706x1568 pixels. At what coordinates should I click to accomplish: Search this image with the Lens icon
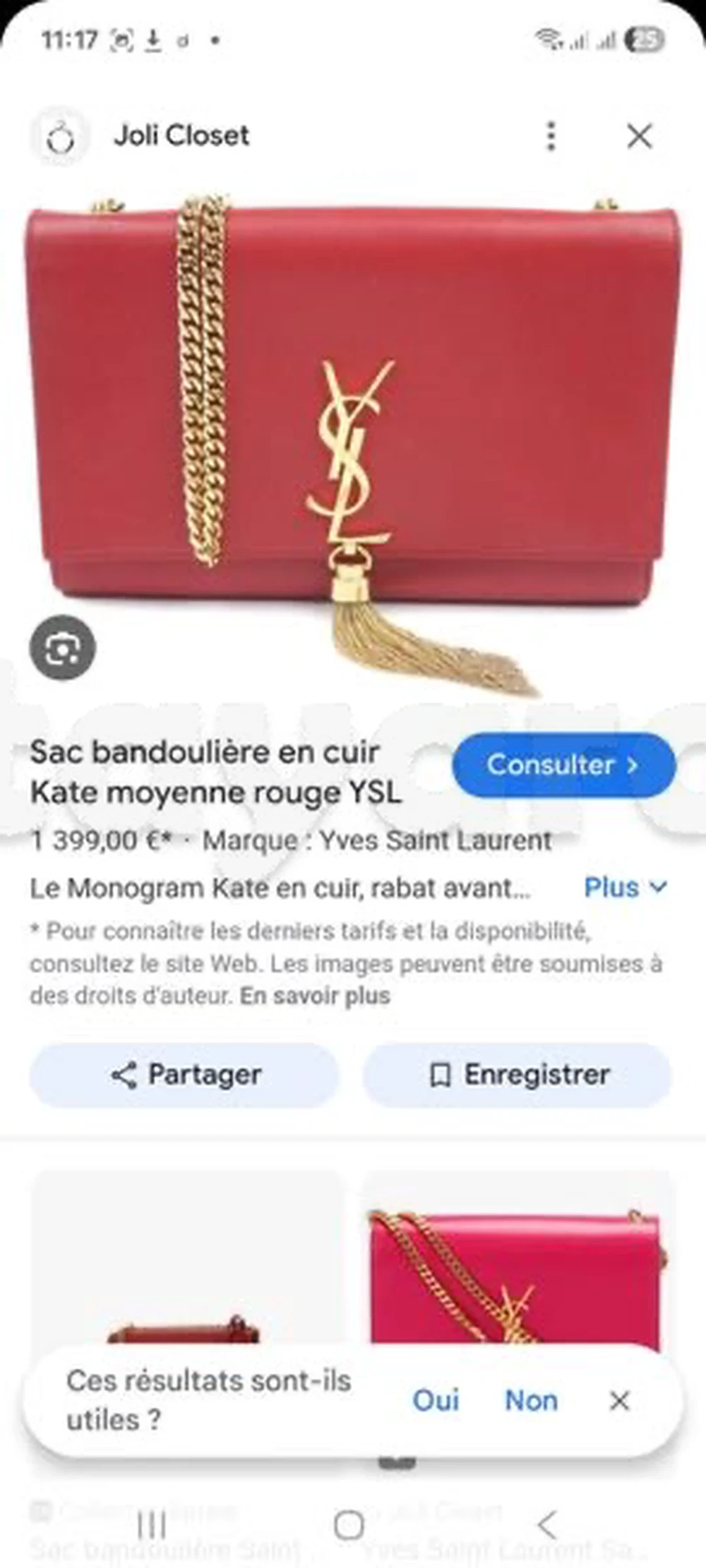pyautogui.click(x=63, y=648)
